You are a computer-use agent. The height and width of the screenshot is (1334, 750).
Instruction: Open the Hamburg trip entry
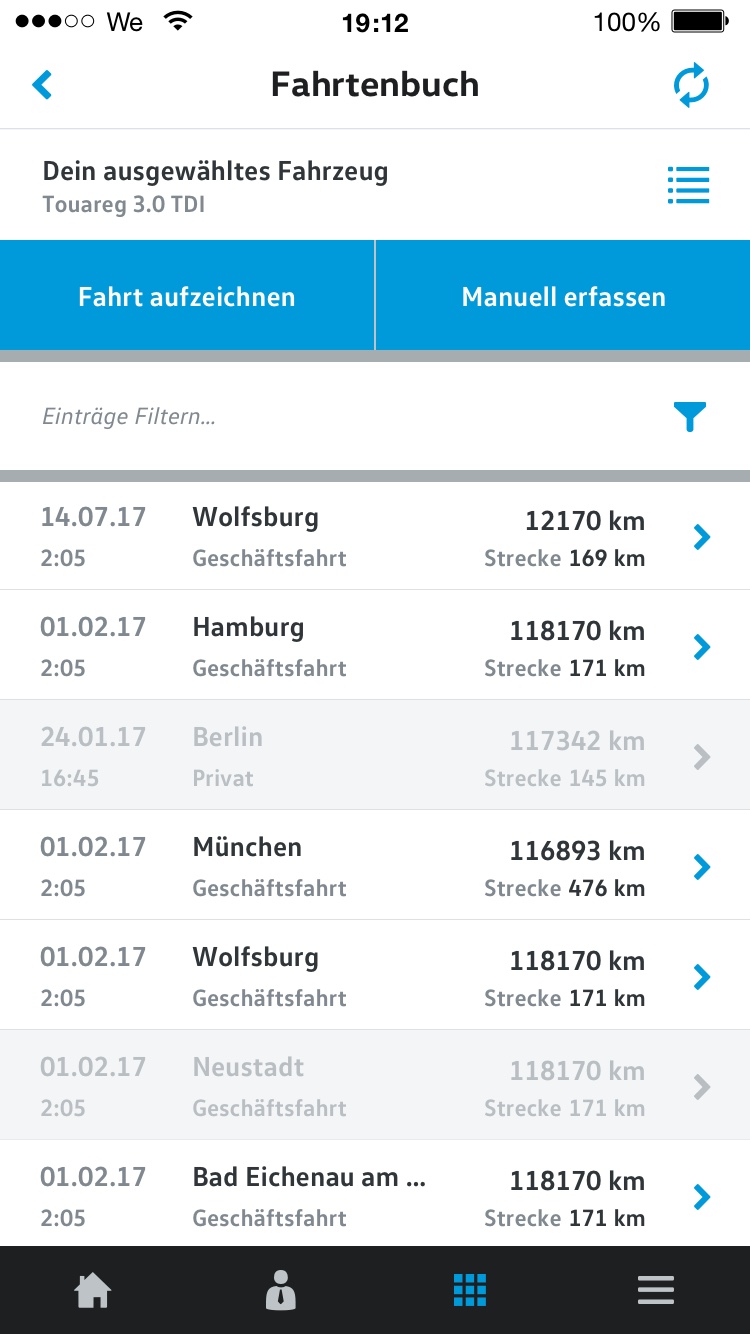point(375,645)
